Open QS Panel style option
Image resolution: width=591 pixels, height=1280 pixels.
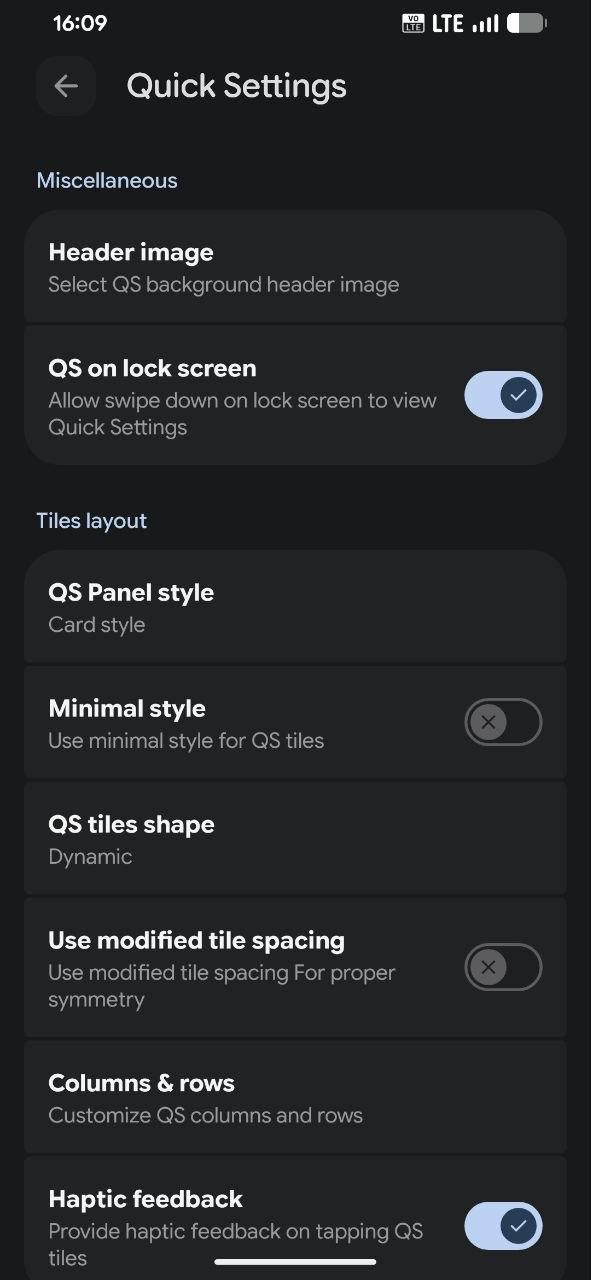(295, 607)
